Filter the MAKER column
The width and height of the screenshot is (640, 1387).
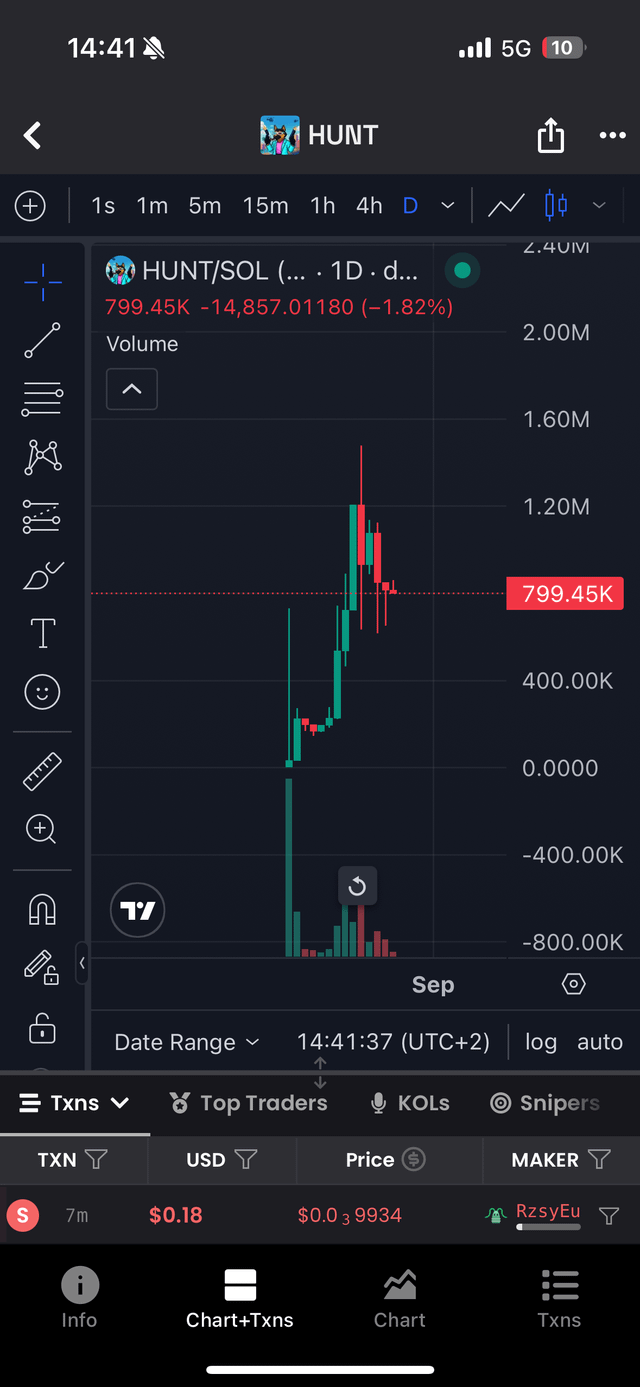599,1160
